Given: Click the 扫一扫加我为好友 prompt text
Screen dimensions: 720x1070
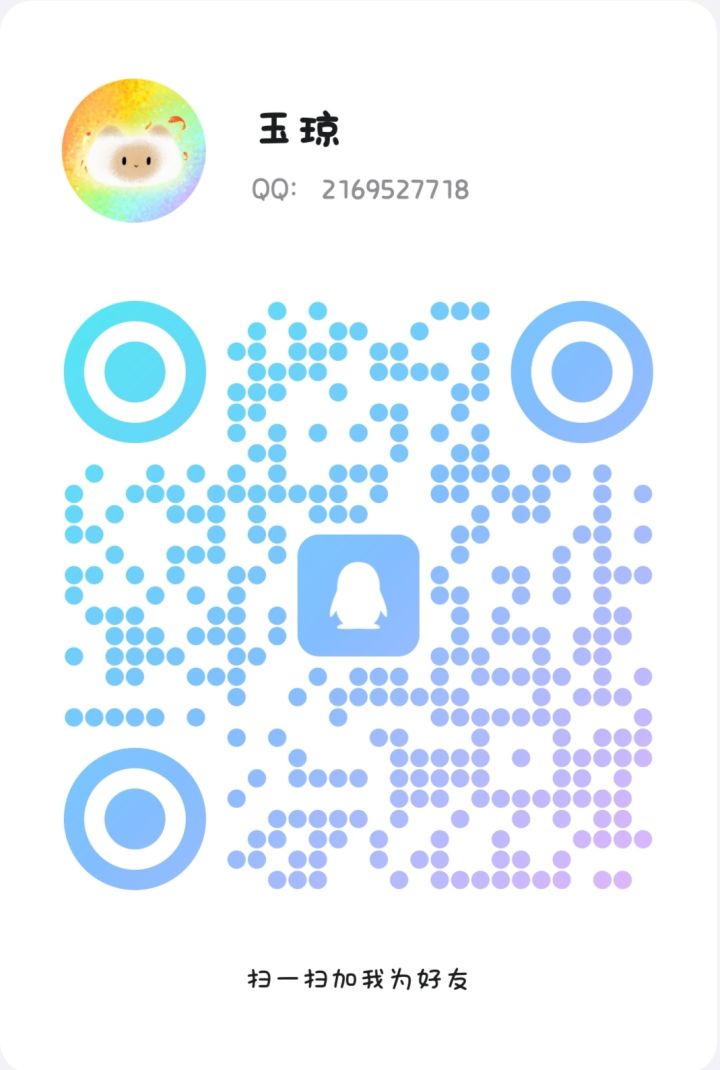Looking at the screenshot, I should click(360, 977).
